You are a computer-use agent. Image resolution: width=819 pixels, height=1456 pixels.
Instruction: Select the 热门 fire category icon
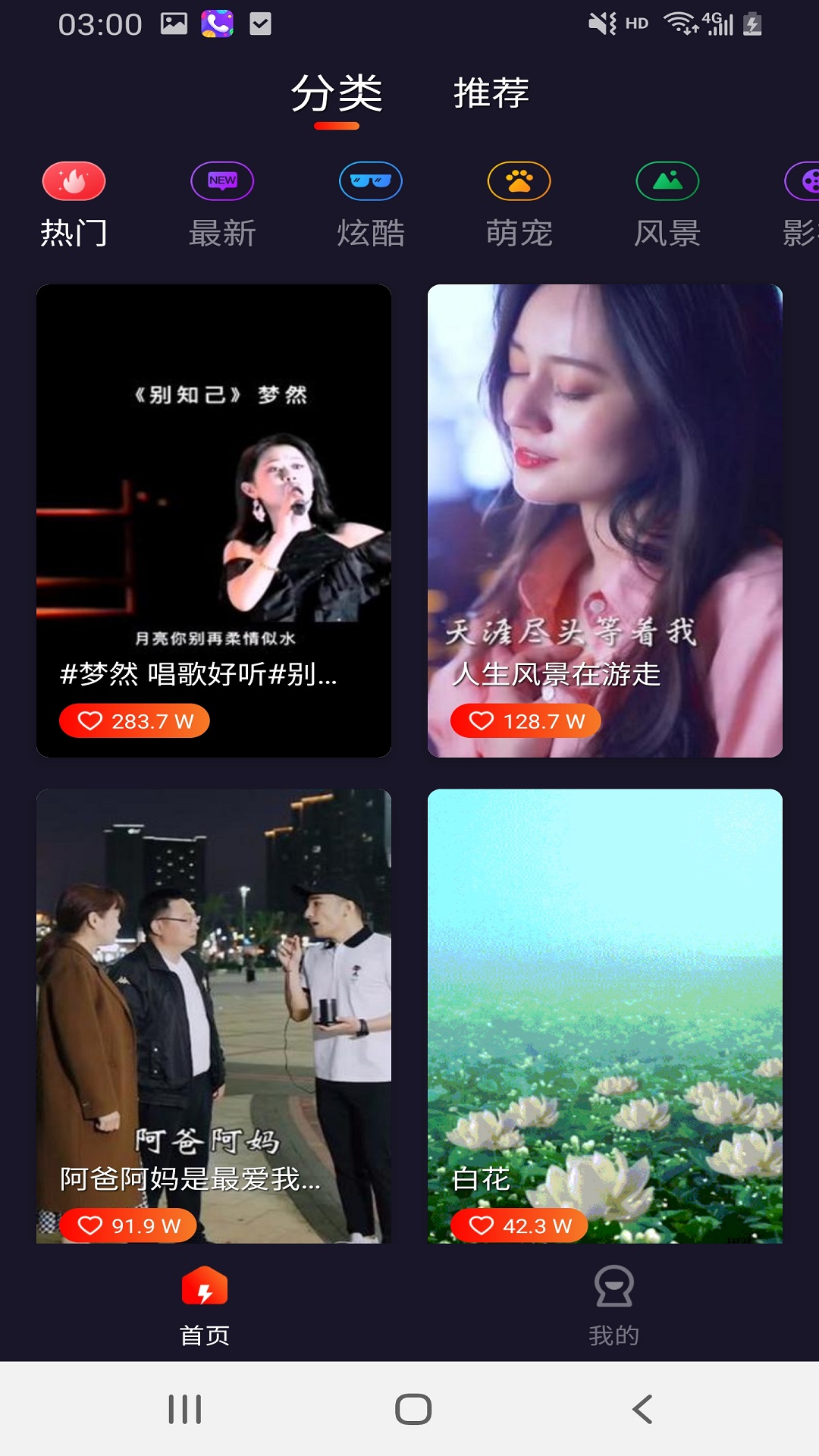coord(75,182)
